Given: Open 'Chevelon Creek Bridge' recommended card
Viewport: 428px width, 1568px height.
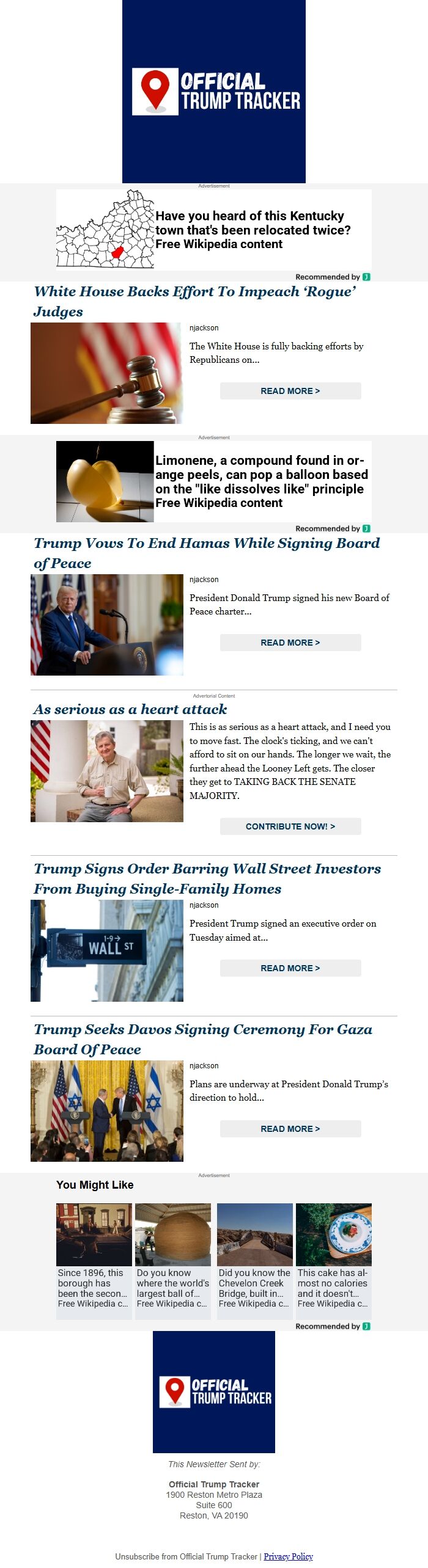Looking at the screenshot, I should pyautogui.click(x=254, y=1260).
